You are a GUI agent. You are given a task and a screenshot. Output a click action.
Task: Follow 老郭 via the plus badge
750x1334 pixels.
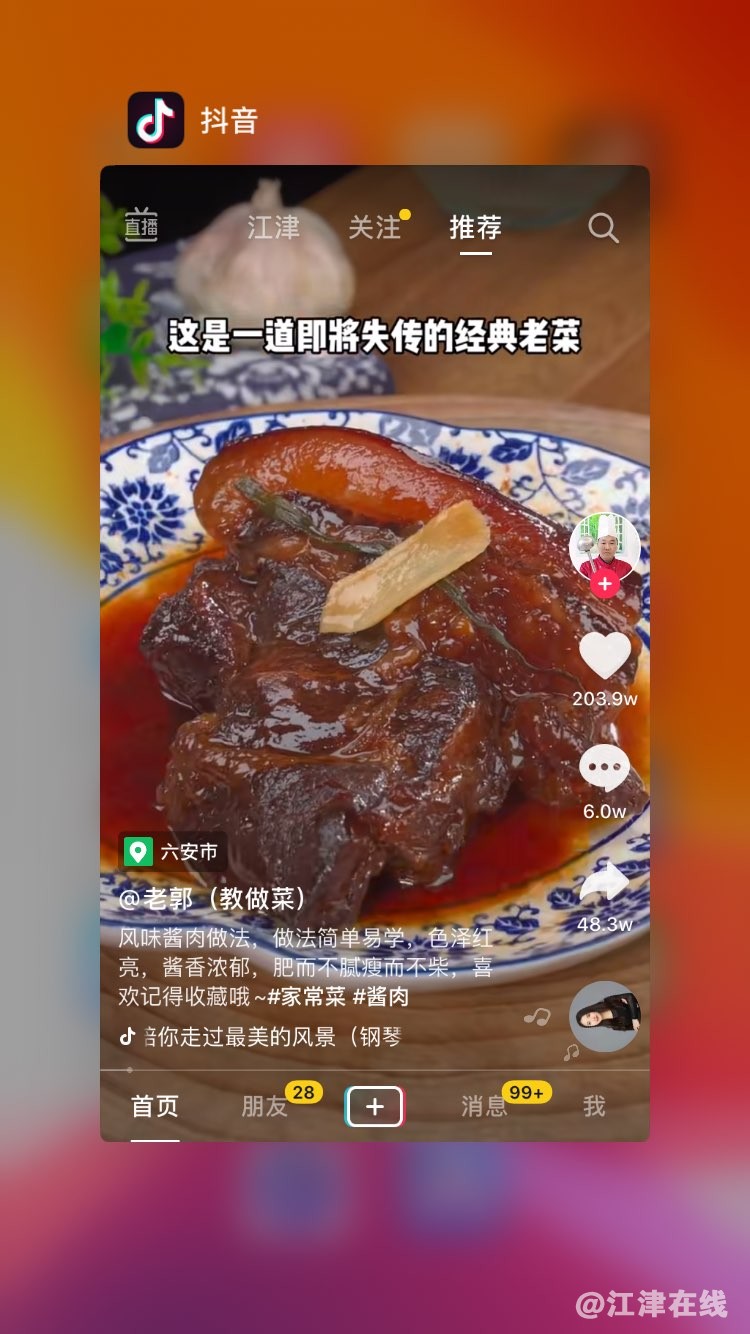click(604, 585)
